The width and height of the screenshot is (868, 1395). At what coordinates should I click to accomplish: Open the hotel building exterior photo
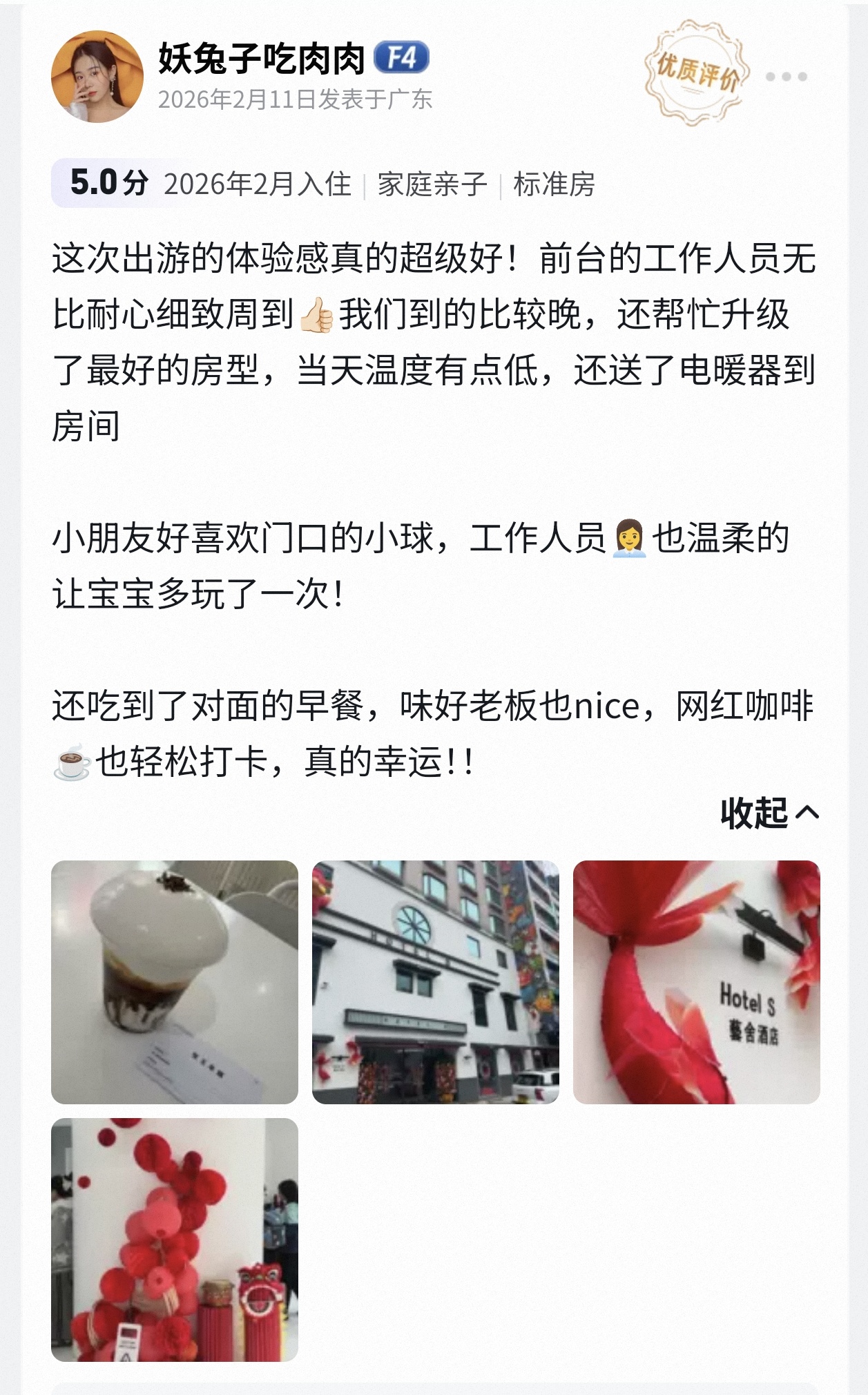coord(435,982)
